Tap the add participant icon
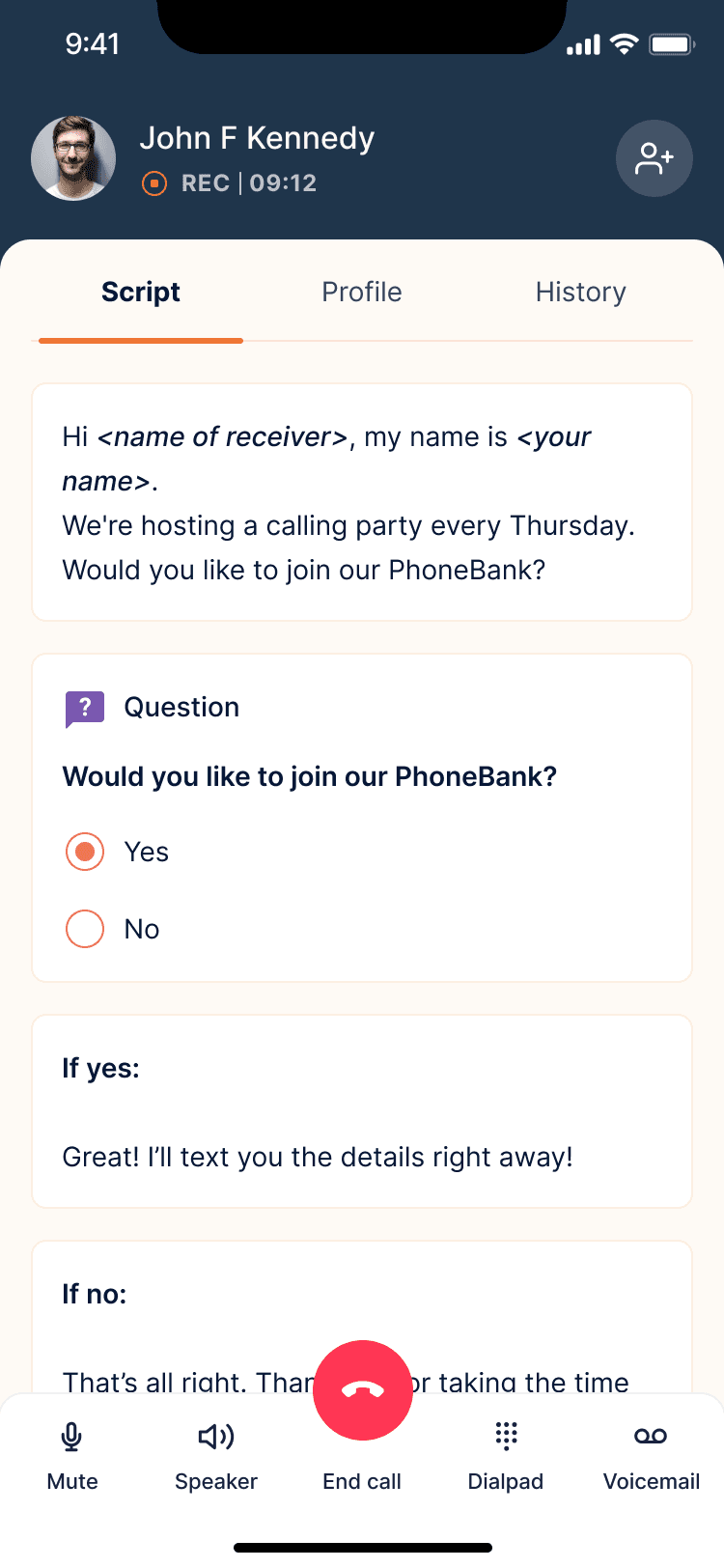Viewport: 724px width, 1568px height. coord(654,158)
